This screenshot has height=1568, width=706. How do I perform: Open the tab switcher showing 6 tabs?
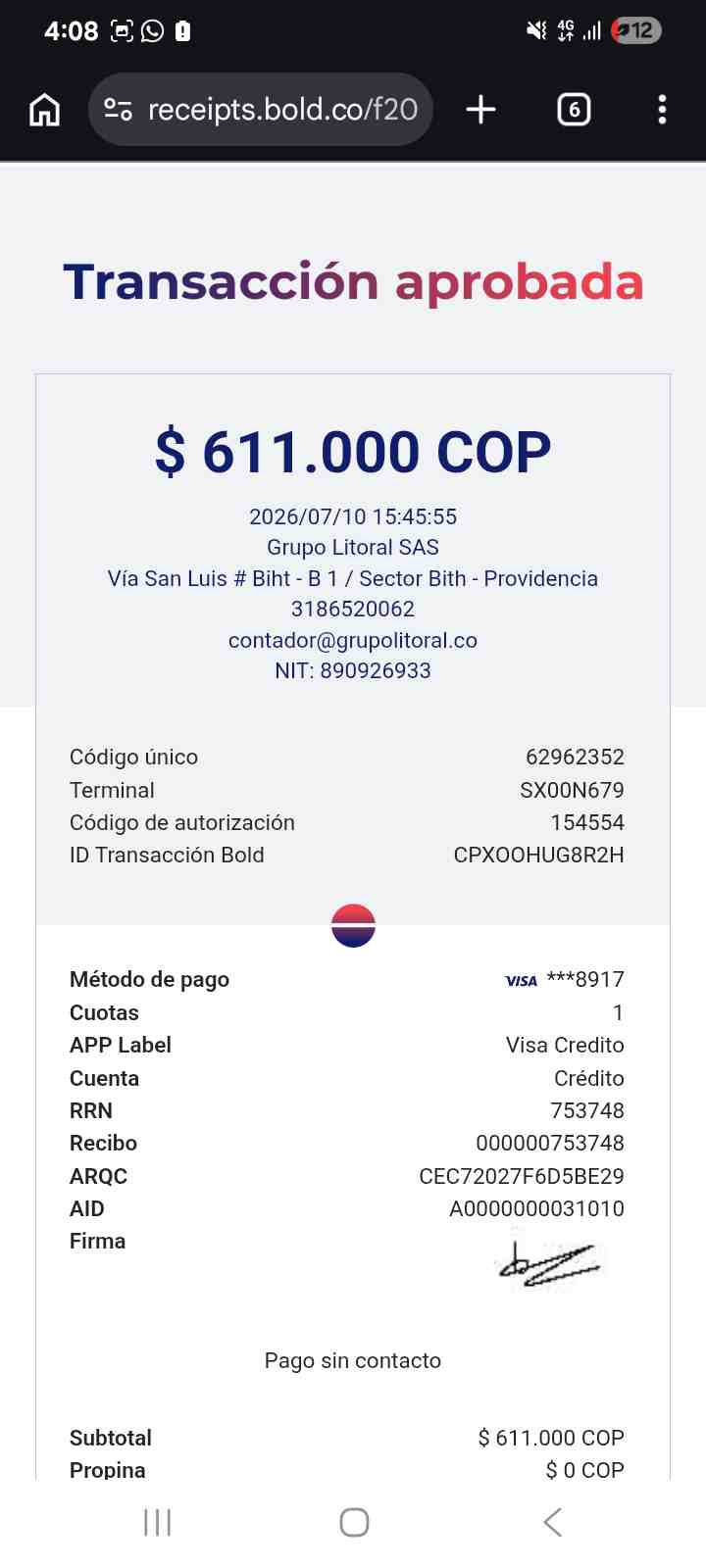[574, 110]
